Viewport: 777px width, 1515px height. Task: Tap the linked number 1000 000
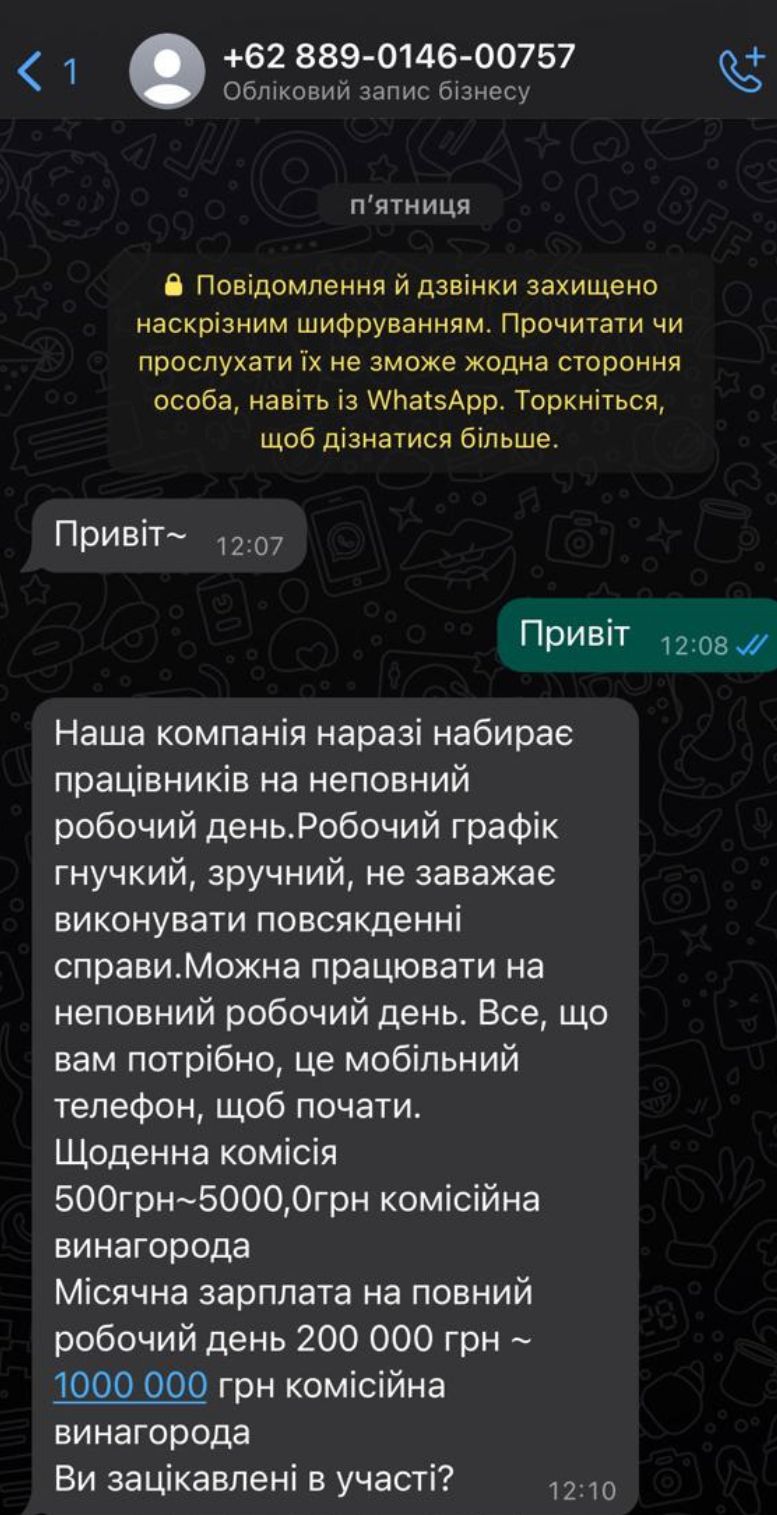pyautogui.click(x=130, y=1386)
